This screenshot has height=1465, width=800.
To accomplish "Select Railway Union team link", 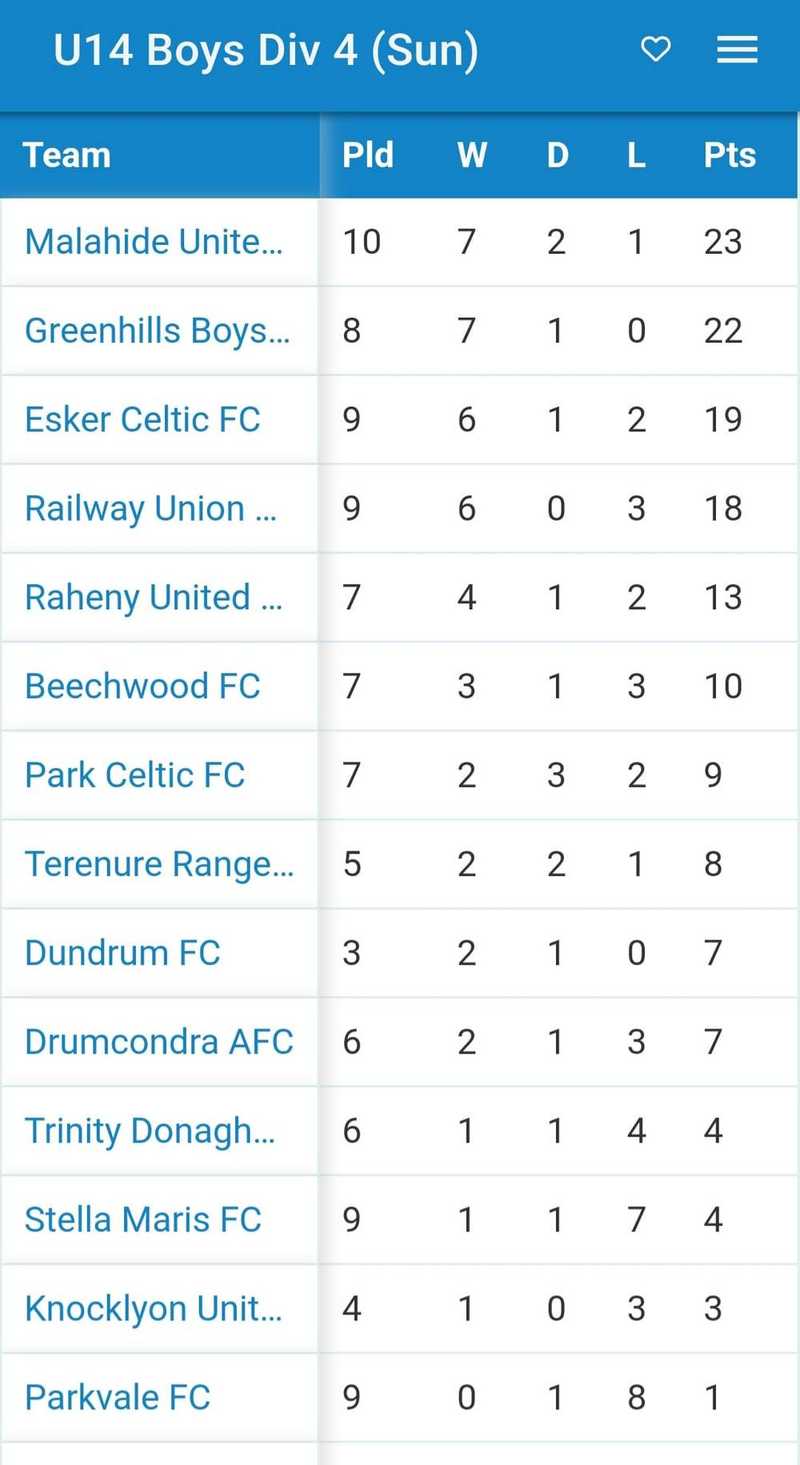I will tap(150, 508).
